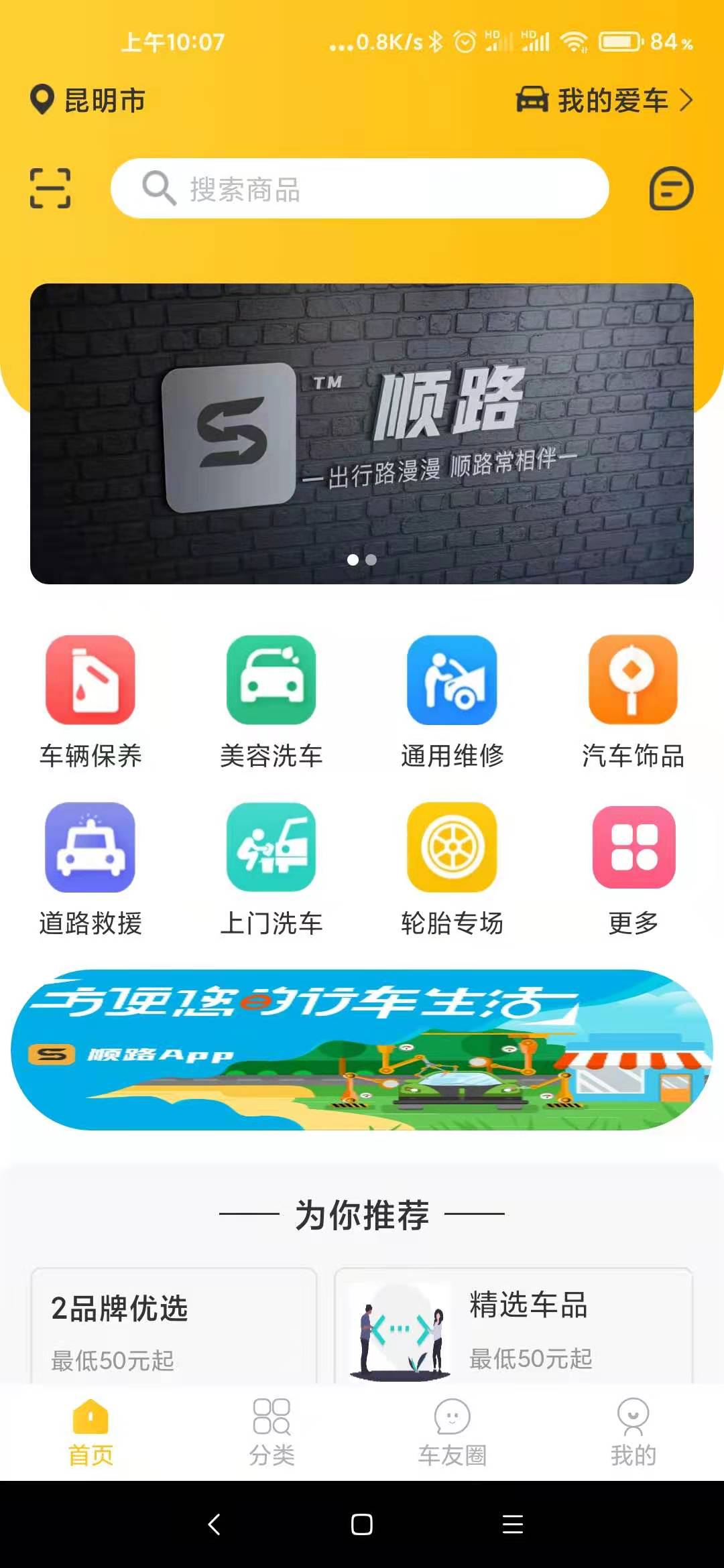Open the 精选车品 card
Image resolution: width=724 pixels, height=1568 pixels.
(514, 1327)
